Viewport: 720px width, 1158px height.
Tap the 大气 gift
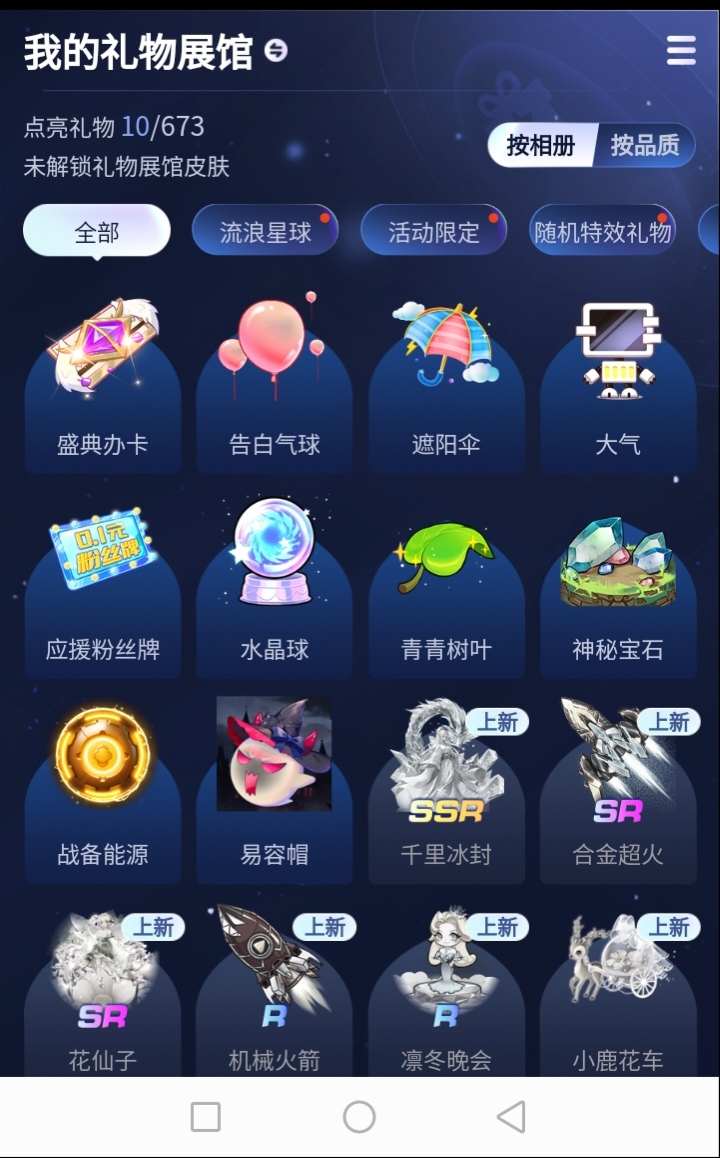[x=618, y=385]
